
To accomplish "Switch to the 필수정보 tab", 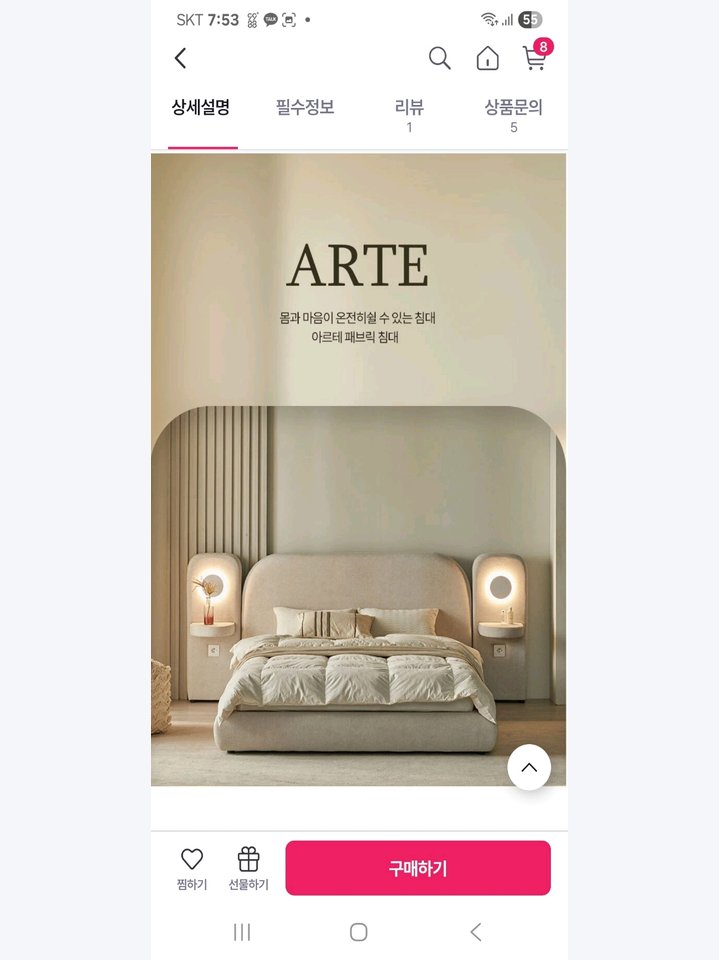I will pos(305,108).
